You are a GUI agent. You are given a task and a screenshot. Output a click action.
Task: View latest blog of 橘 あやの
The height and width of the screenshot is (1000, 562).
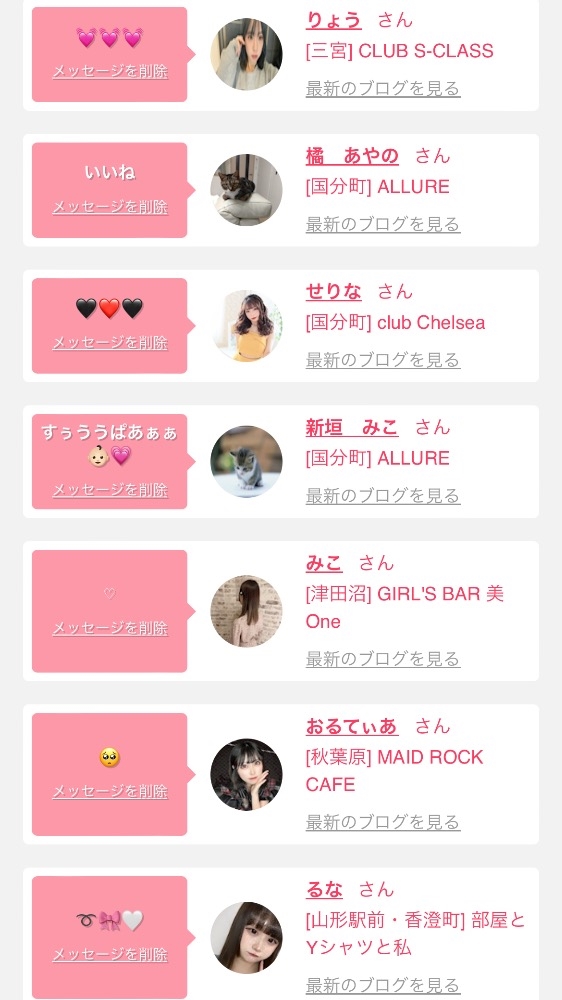coord(383,224)
